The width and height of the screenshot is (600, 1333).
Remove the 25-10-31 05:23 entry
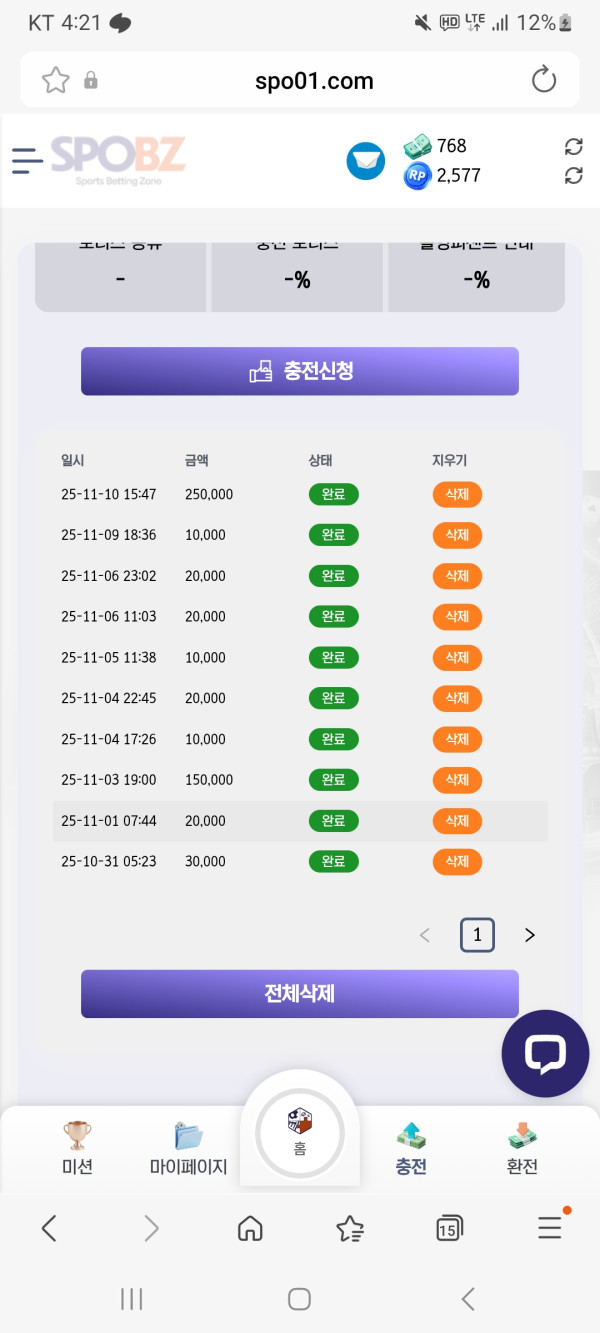click(x=457, y=861)
